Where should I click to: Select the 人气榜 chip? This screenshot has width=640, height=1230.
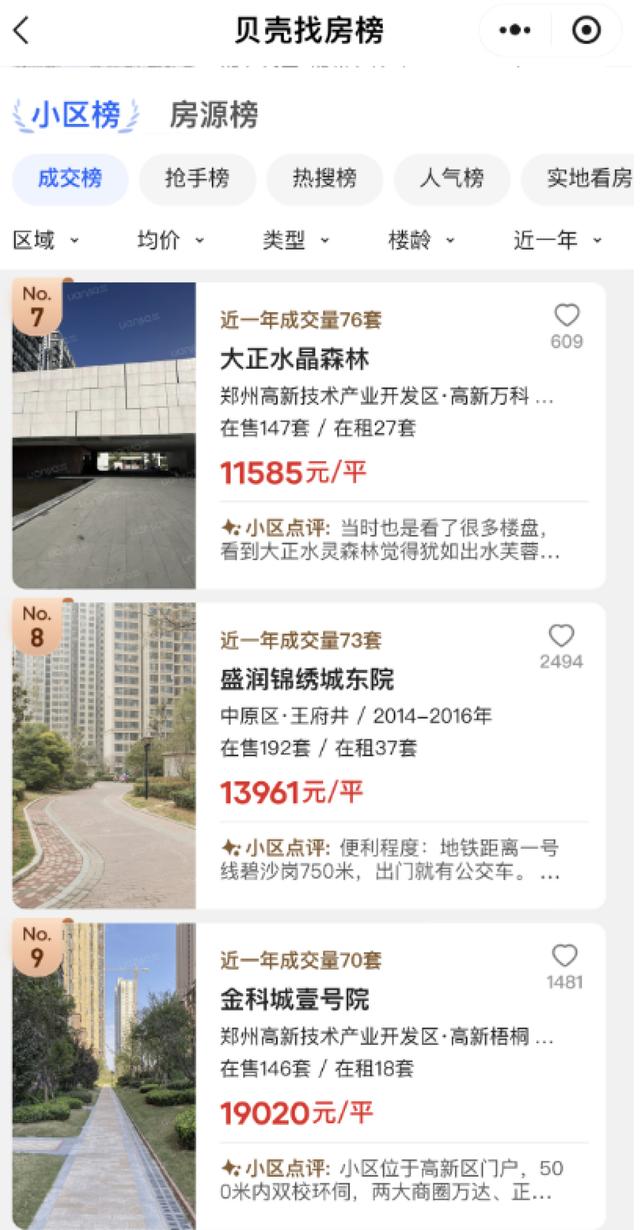pos(451,179)
